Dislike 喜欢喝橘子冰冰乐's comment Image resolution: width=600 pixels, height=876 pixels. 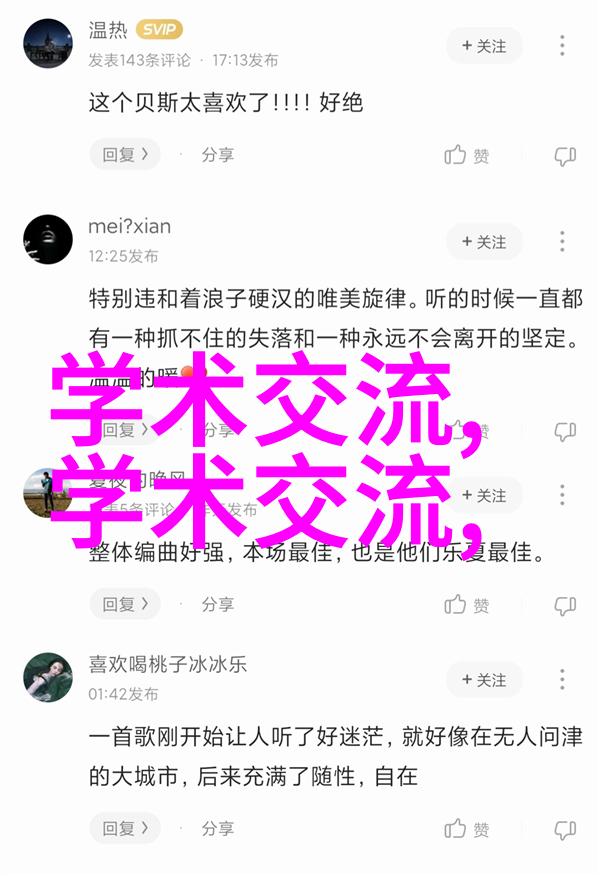(x=565, y=830)
